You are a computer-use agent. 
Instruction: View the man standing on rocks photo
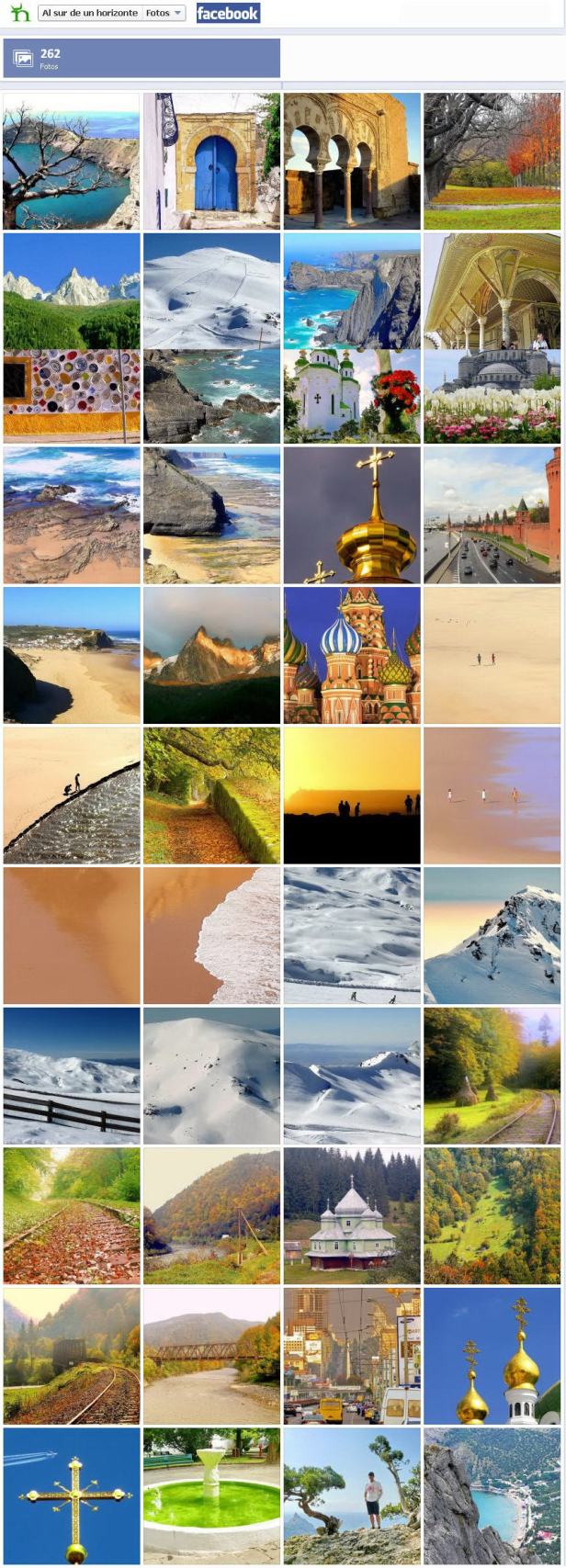click(352, 1495)
